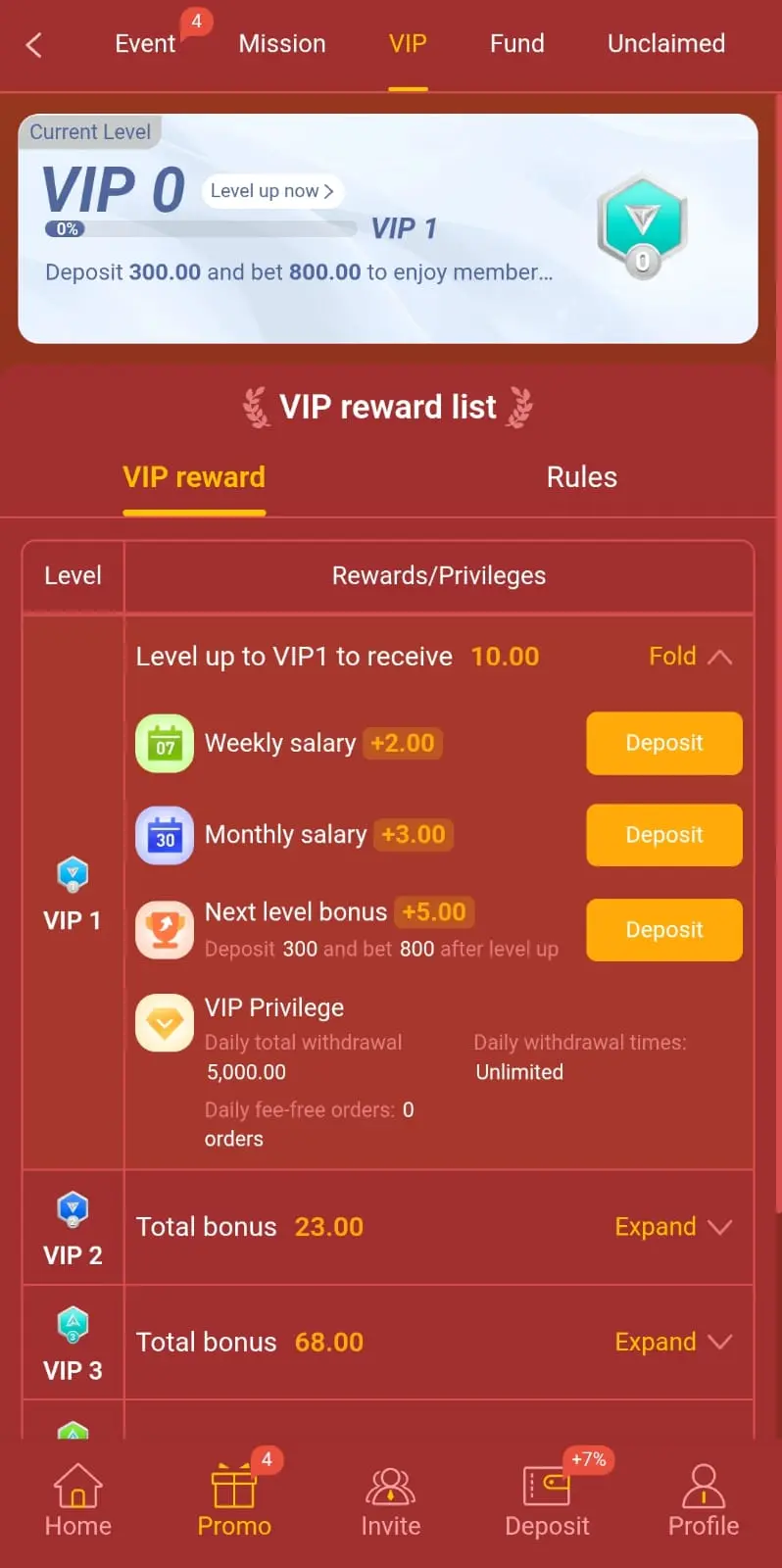
Task: Select the Fund tab
Action: click(517, 44)
